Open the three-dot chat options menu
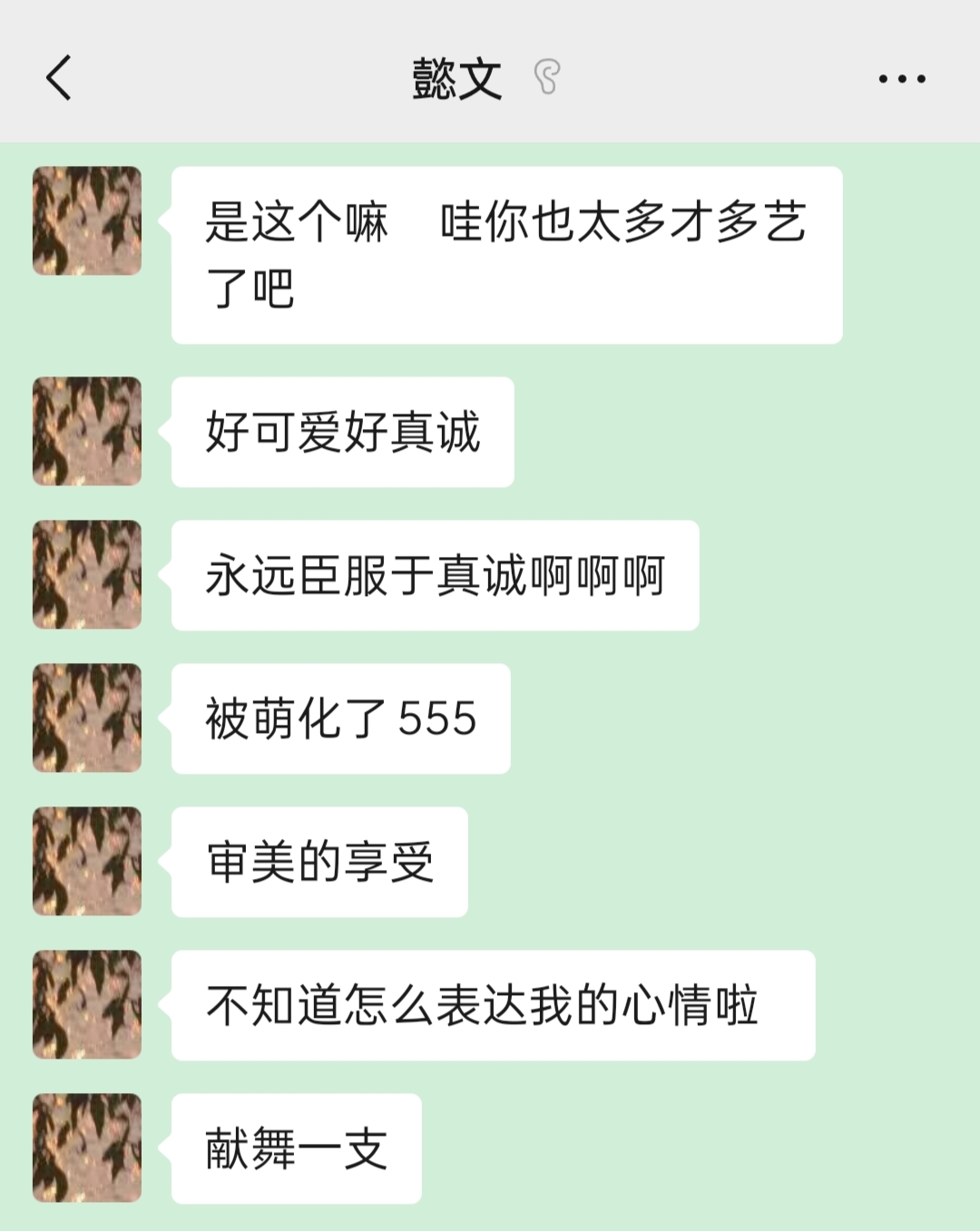Image resolution: width=980 pixels, height=1231 pixels. [x=901, y=79]
